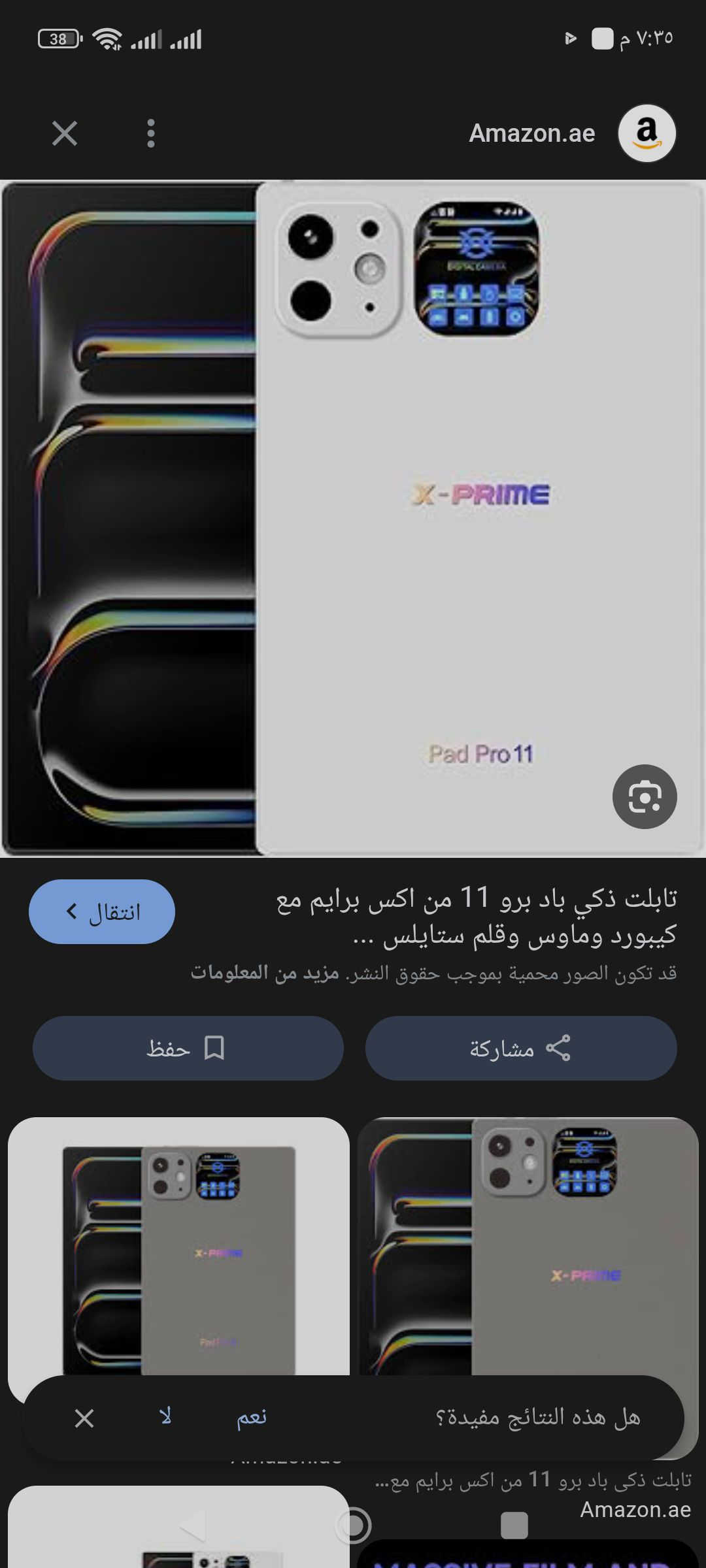Open the three-dot overflow menu
This screenshot has height=1568, width=706.
pos(151,134)
